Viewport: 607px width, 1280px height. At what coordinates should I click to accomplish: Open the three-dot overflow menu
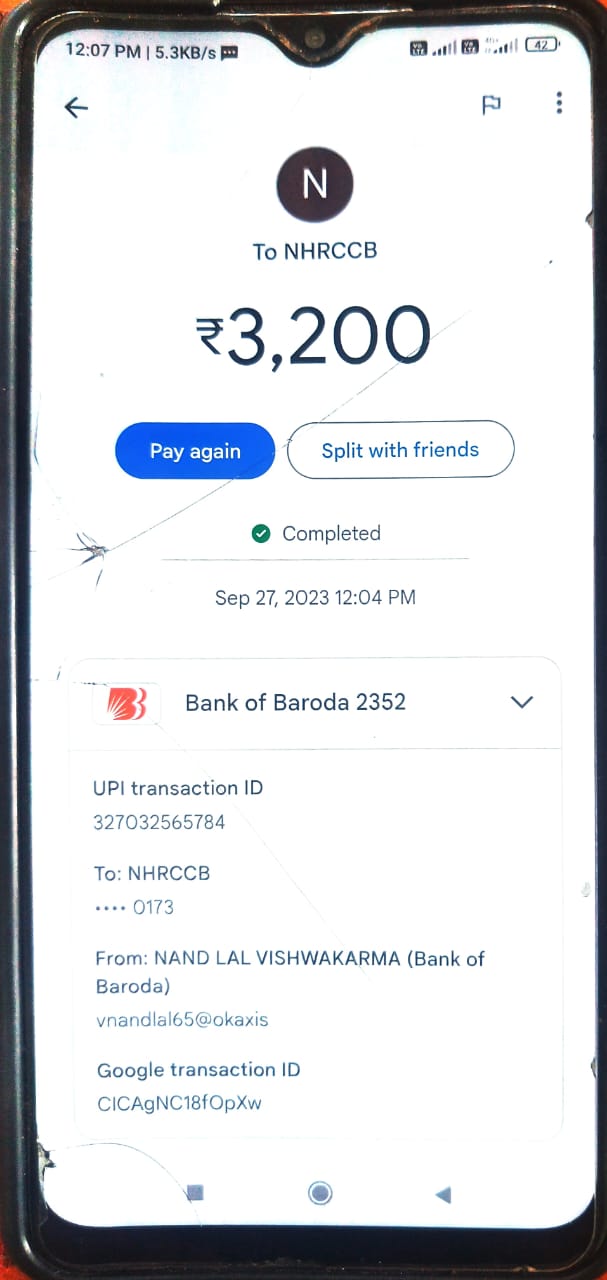pos(559,103)
